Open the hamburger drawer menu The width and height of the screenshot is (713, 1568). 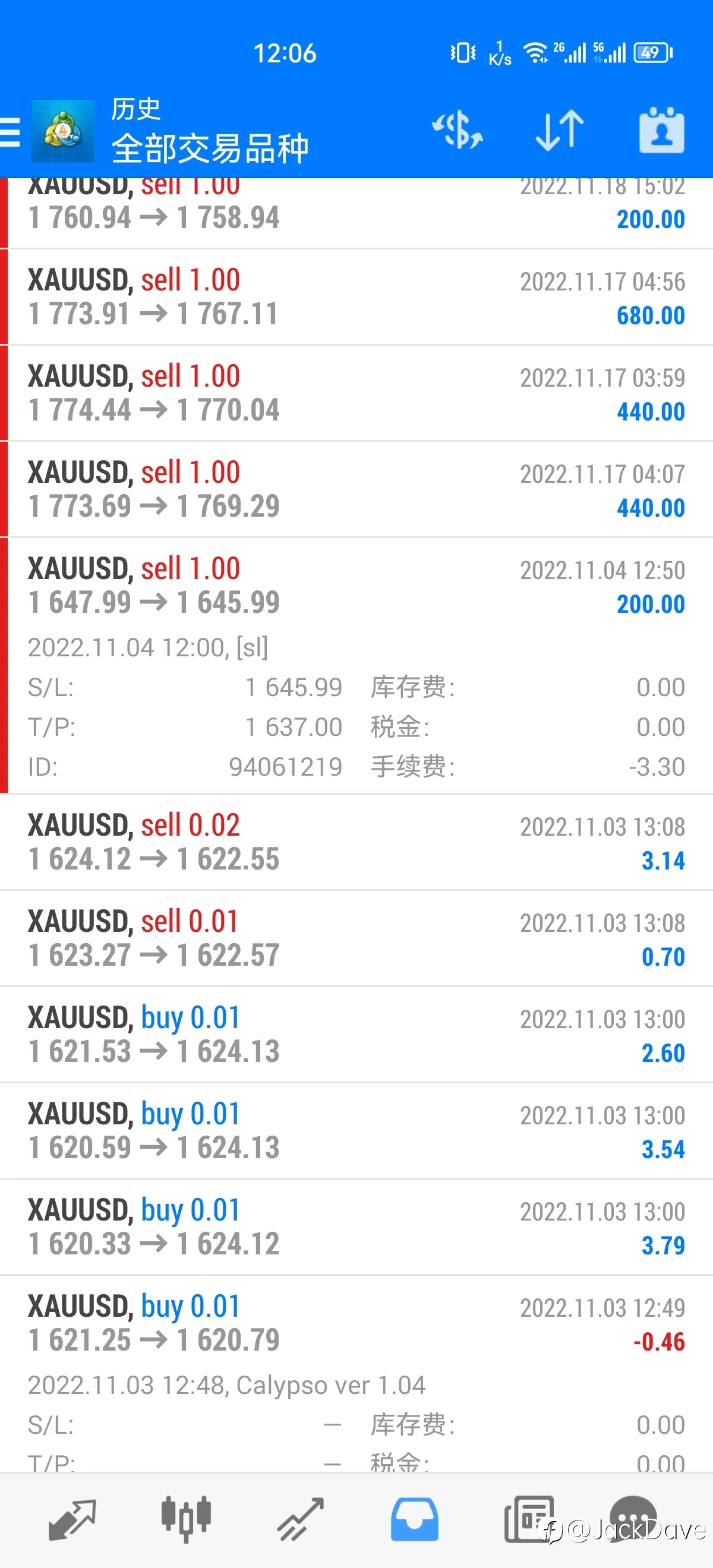(10, 131)
